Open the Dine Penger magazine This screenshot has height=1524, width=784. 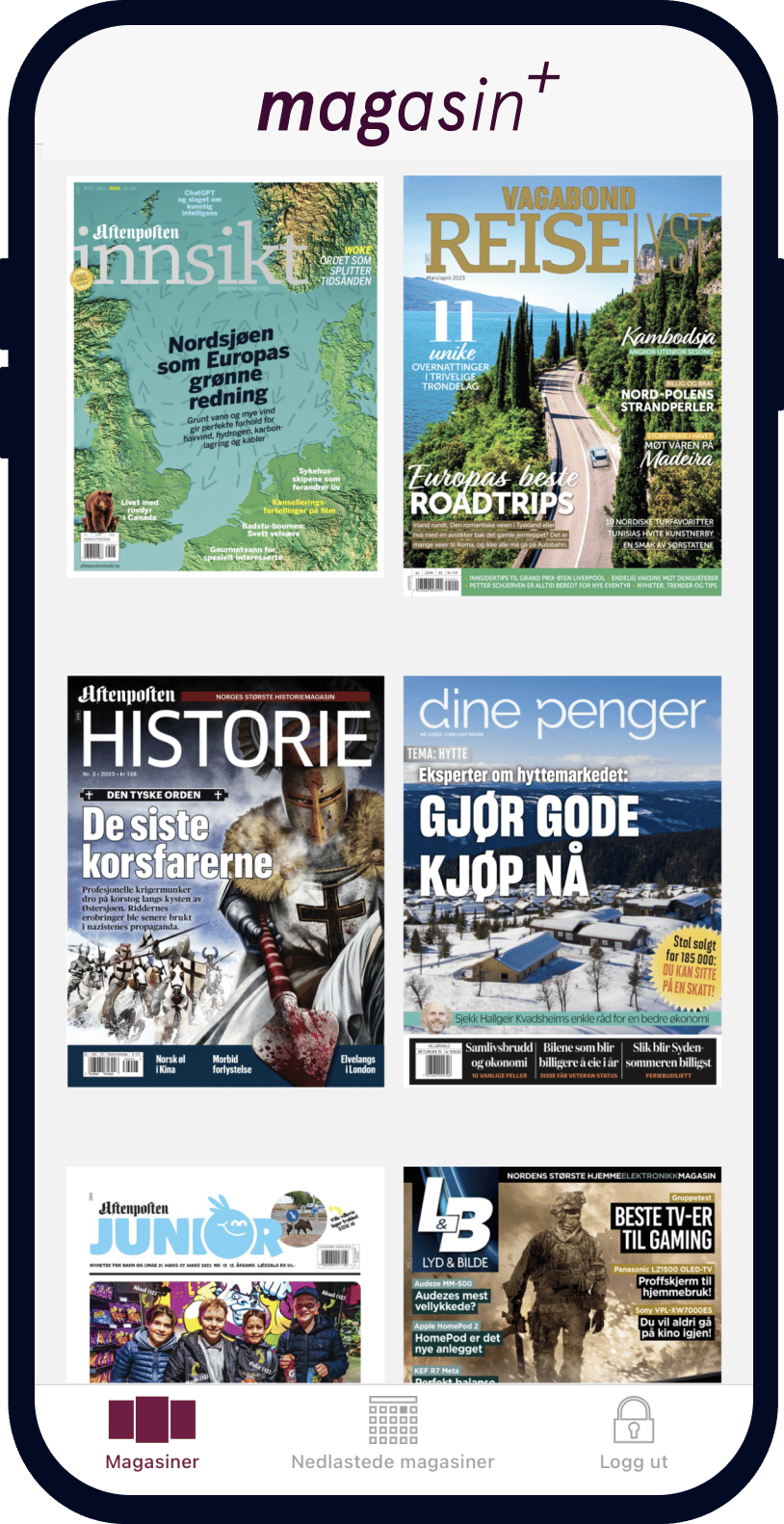pos(562,881)
